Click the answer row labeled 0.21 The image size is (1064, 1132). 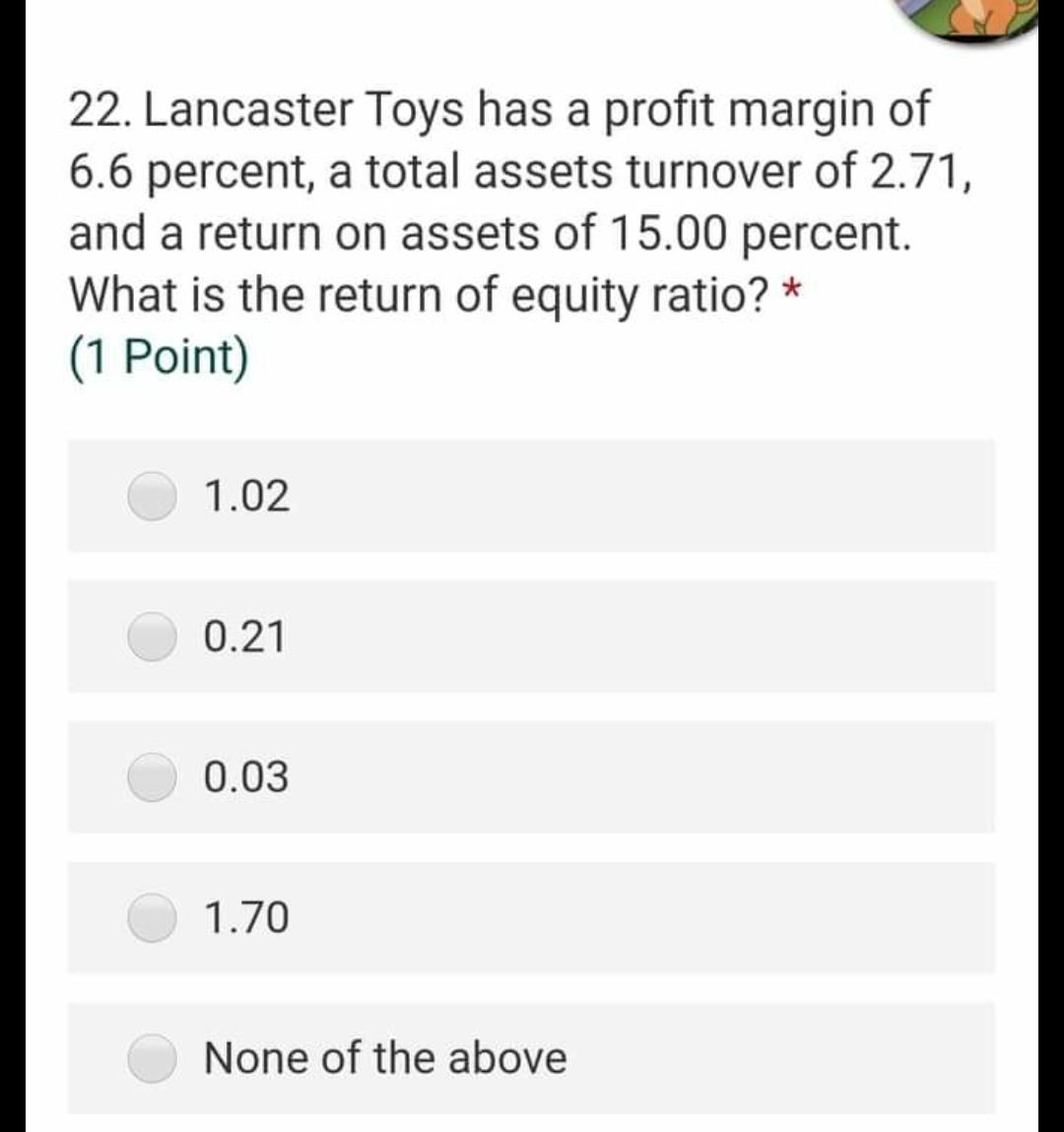coord(532,637)
